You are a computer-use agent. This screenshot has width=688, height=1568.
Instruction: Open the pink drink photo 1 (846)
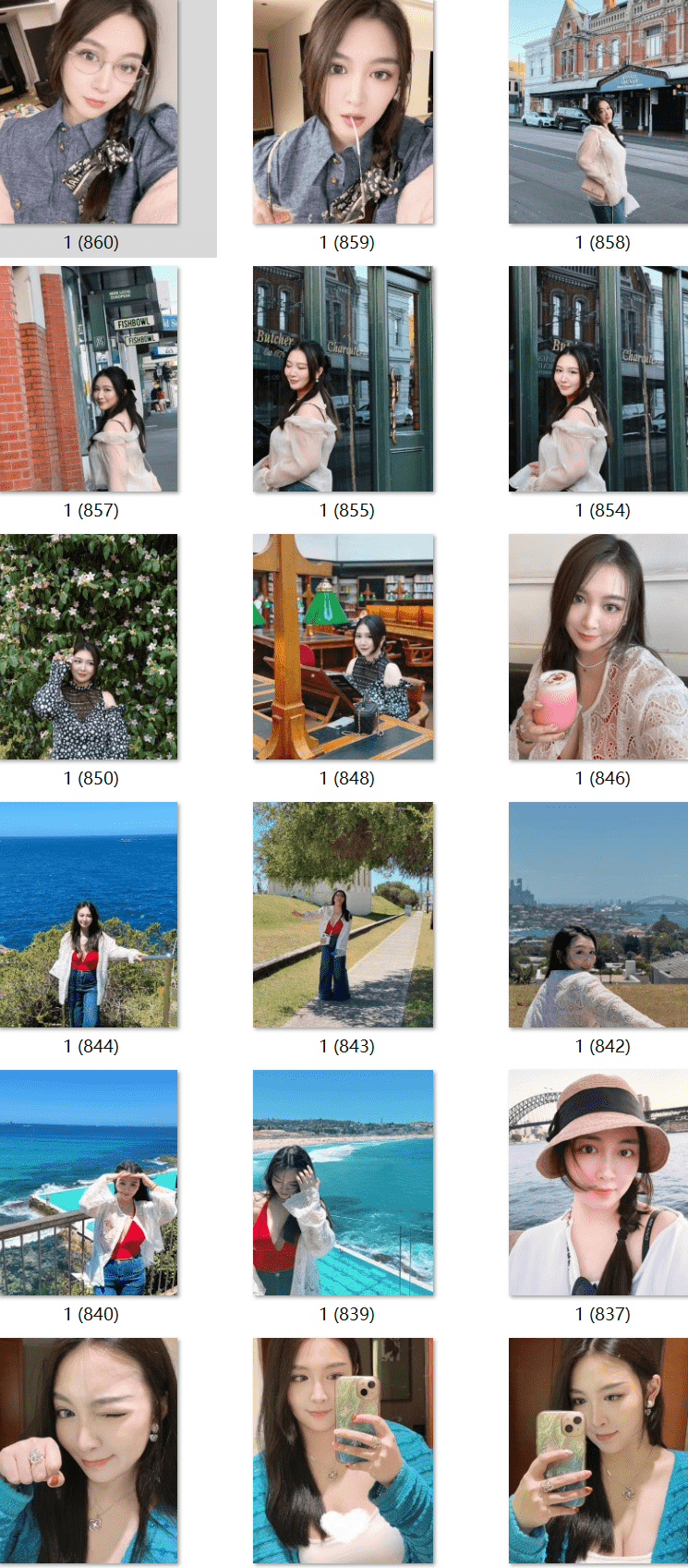pos(598,647)
